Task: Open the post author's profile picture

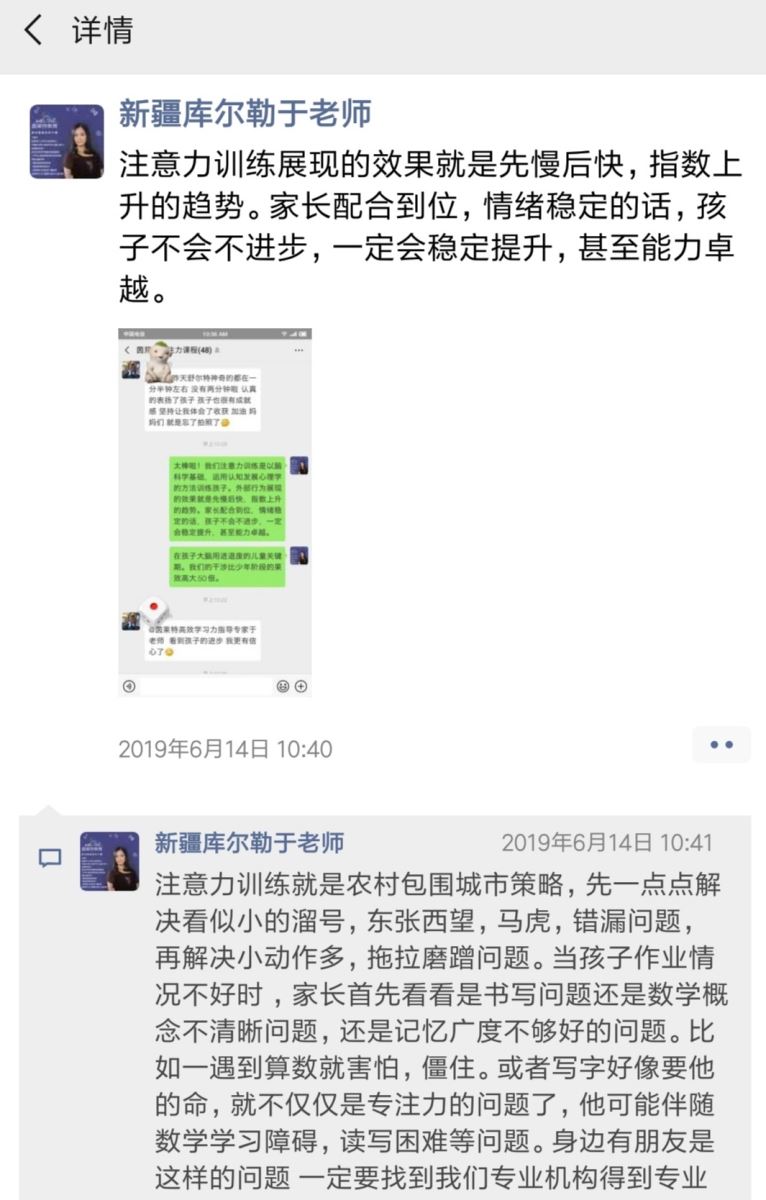Action: [x=67, y=142]
